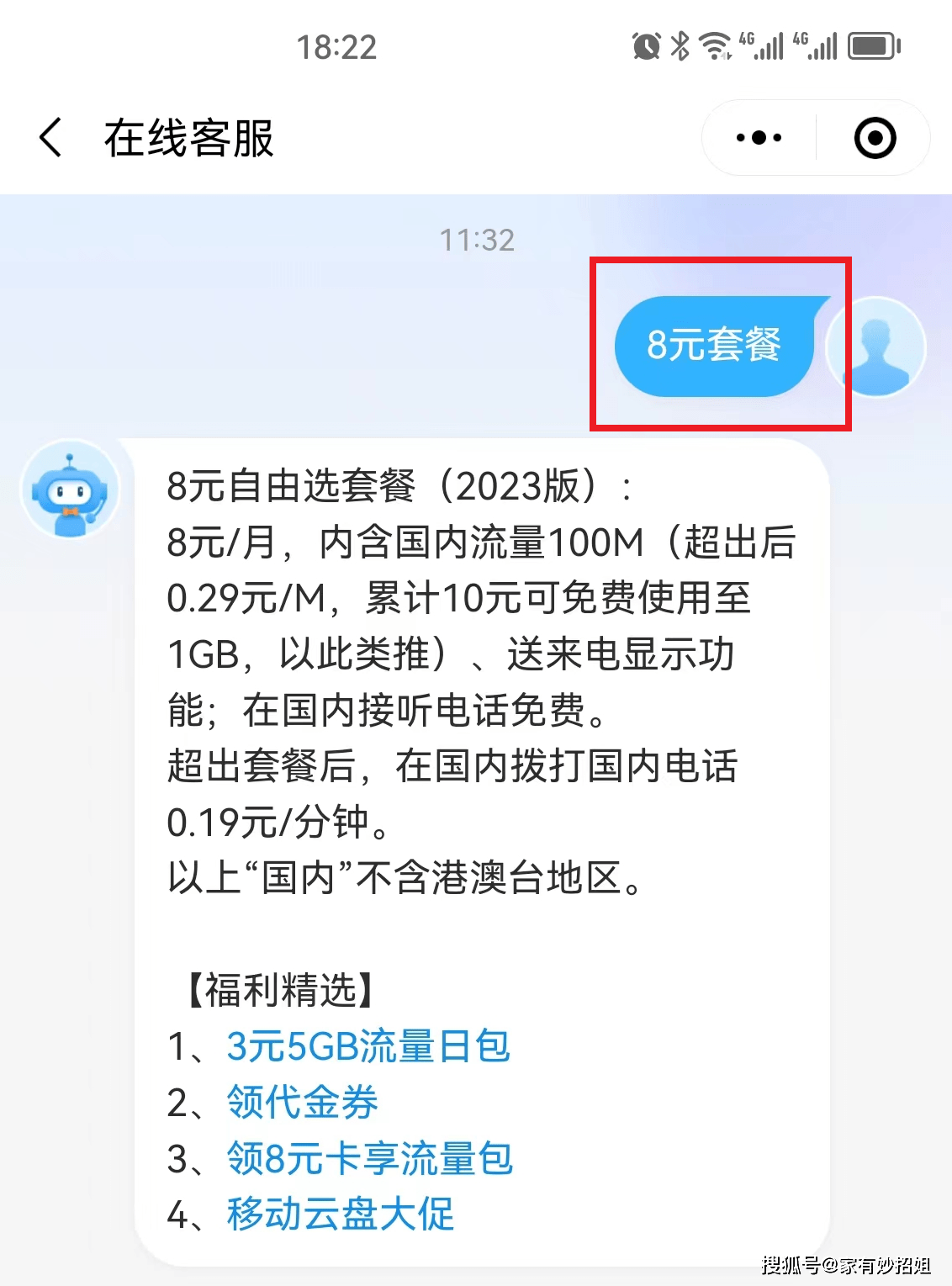This screenshot has height=1286, width=952.
Task: Open the 领代金券 link
Action: click(x=300, y=1103)
